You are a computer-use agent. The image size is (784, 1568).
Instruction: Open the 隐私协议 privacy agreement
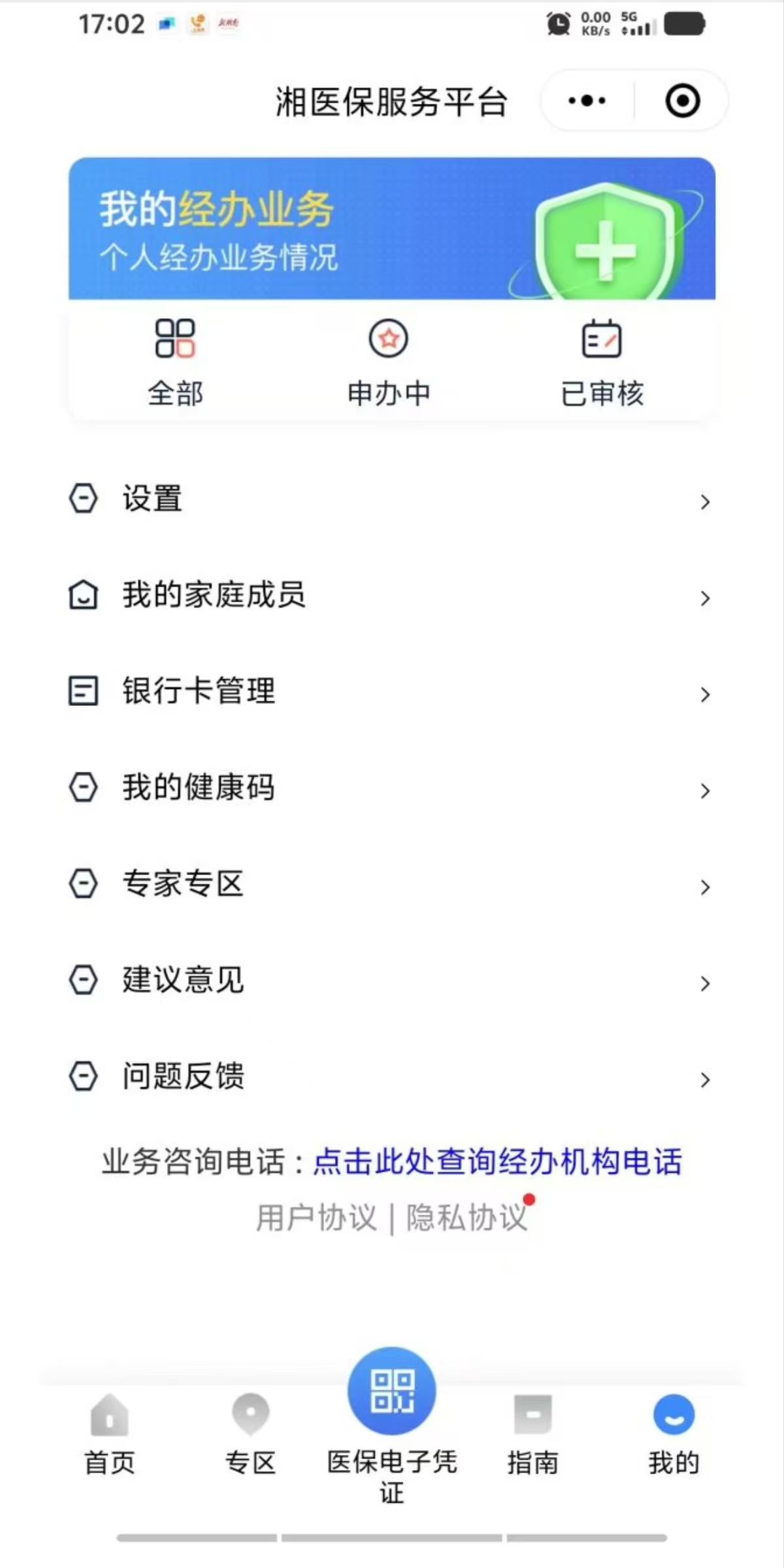(466, 1217)
